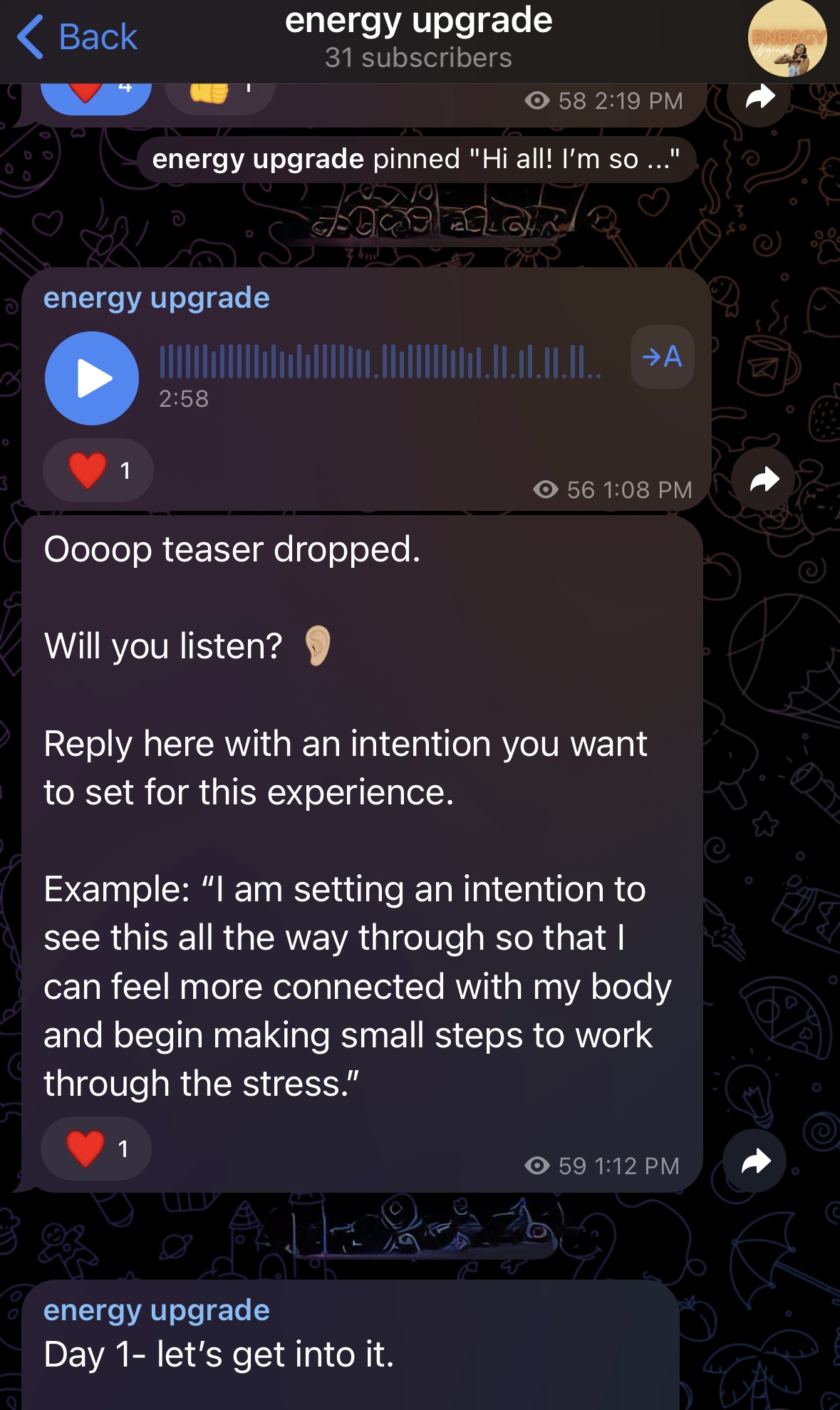Forward the 2:19 PM message
840x1410 pixels.
coord(759,98)
